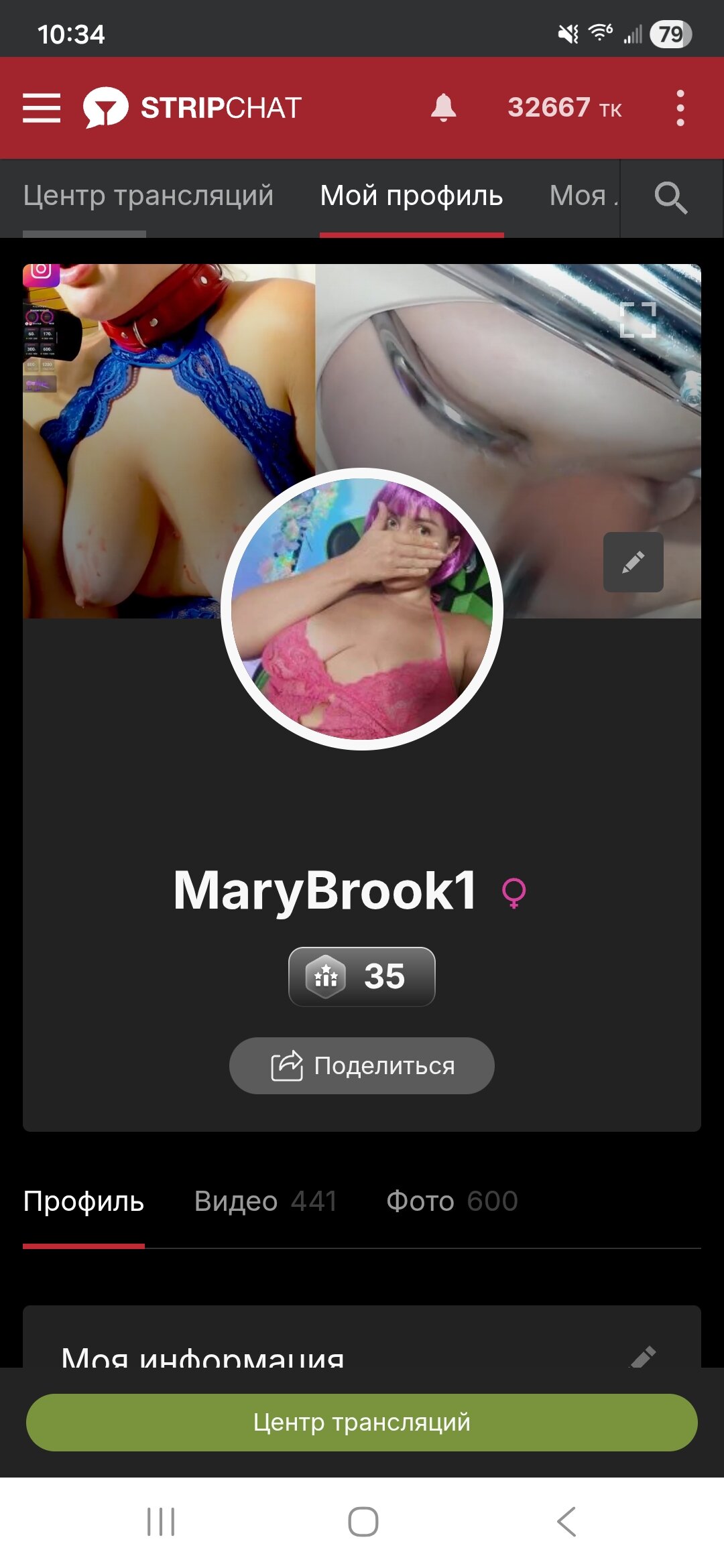Open the notifications bell
The width and height of the screenshot is (724, 1568).
(444, 107)
